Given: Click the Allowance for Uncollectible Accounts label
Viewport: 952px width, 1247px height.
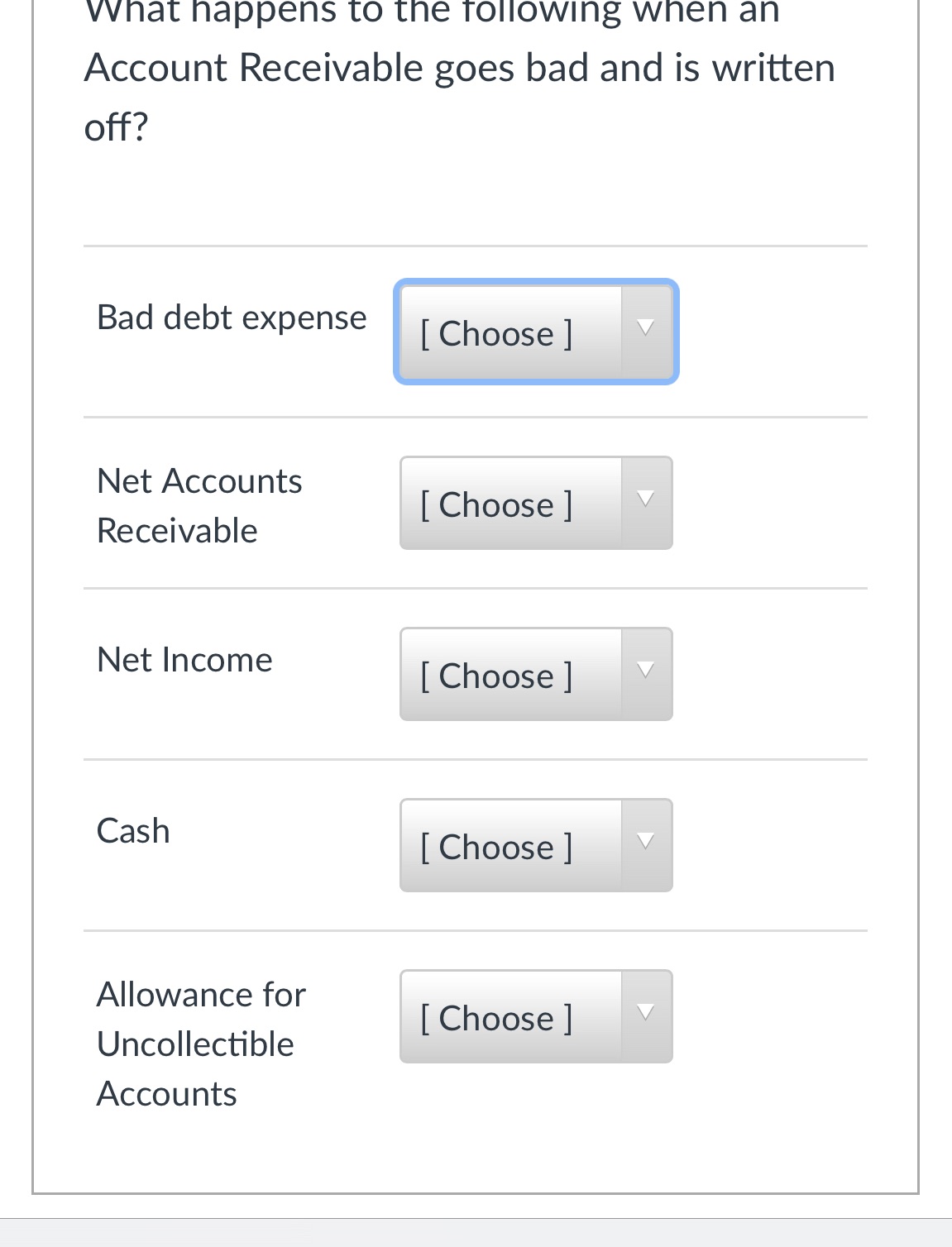Looking at the screenshot, I should coord(200,1044).
